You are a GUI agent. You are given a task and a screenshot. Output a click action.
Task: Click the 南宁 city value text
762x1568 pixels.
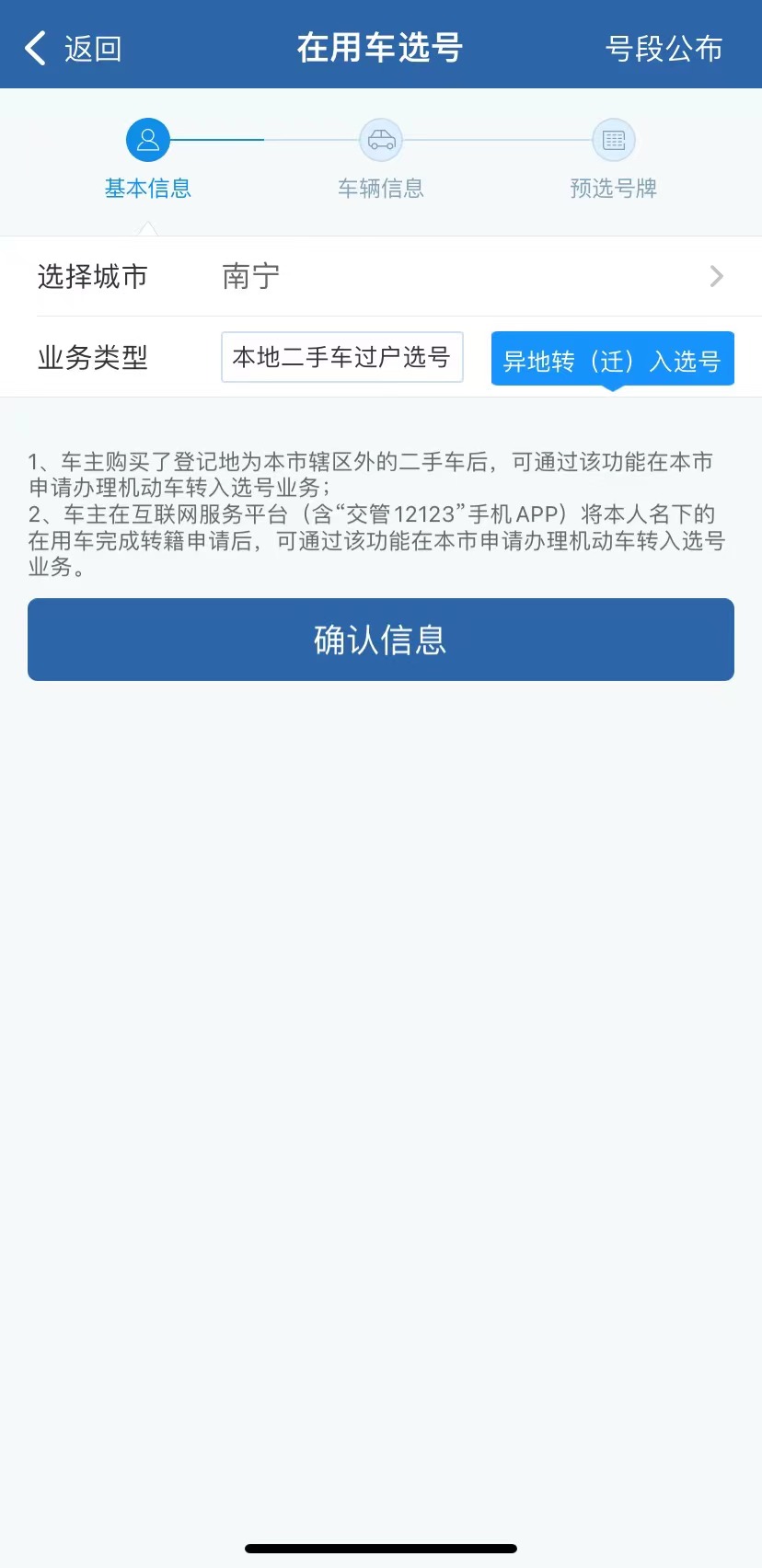[x=248, y=276]
